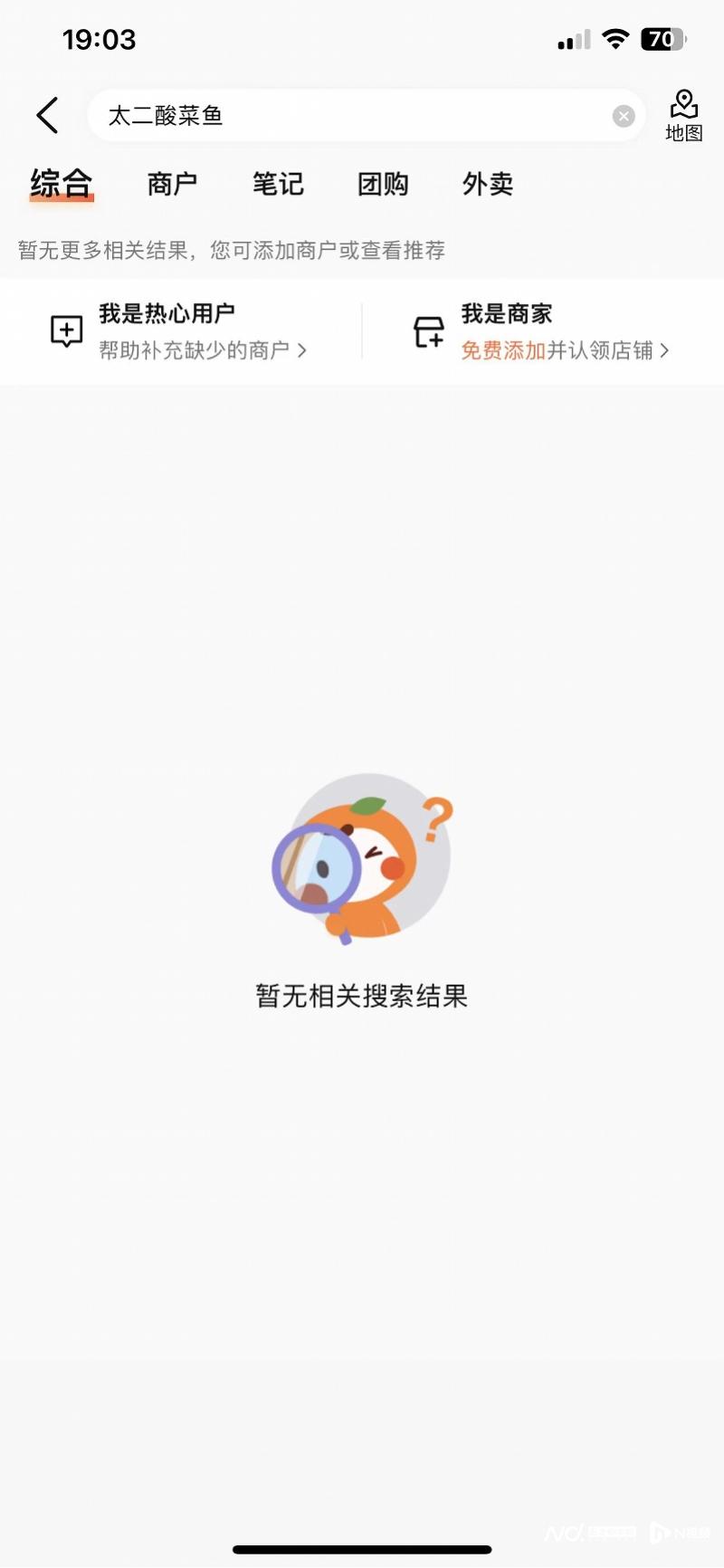This screenshot has height=1568, width=724.
Task: Switch to the 笔记 tab
Action: click(x=278, y=184)
